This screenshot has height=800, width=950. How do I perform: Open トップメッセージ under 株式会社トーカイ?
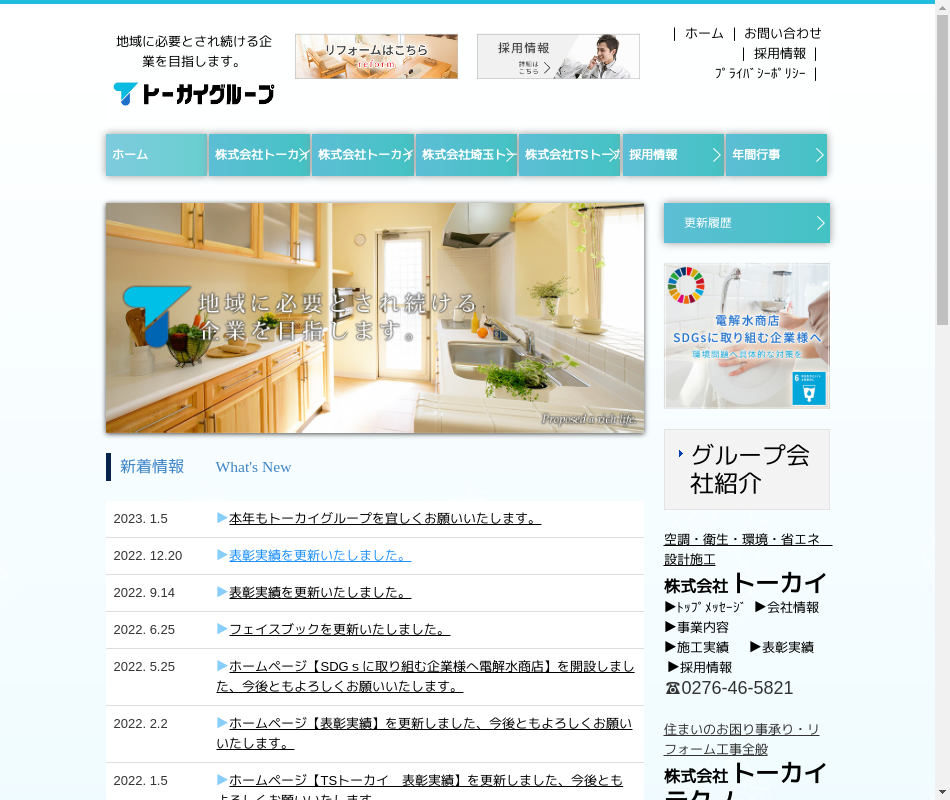coord(709,607)
